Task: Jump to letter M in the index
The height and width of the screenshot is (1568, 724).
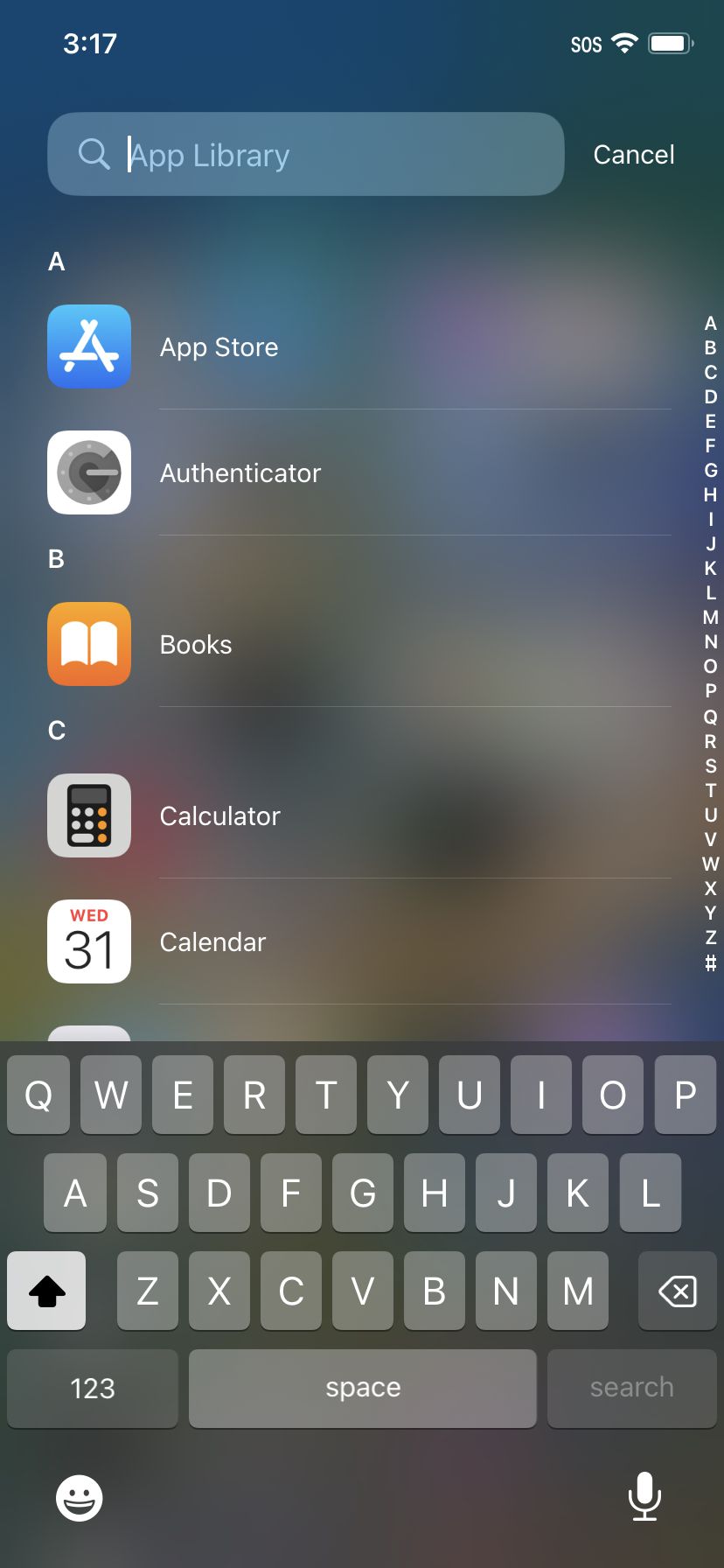Action: [x=710, y=618]
